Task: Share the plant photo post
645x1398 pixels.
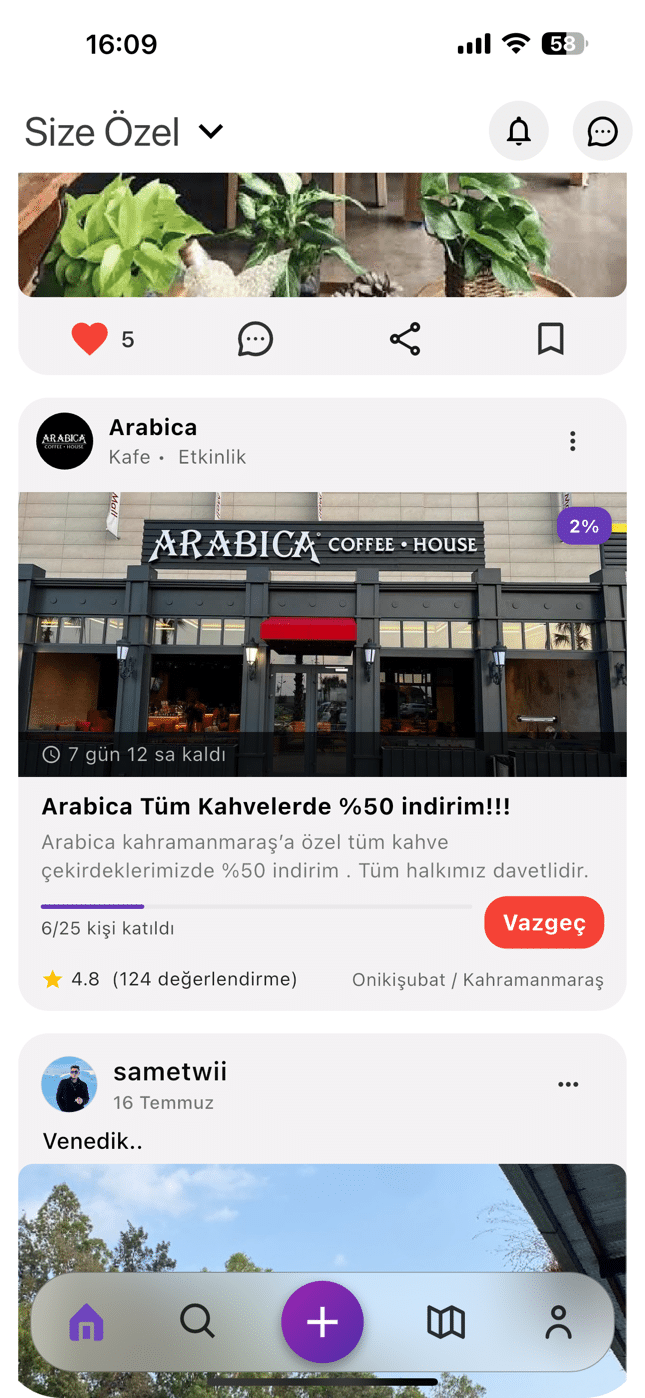Action: click(x=405, y=339)
